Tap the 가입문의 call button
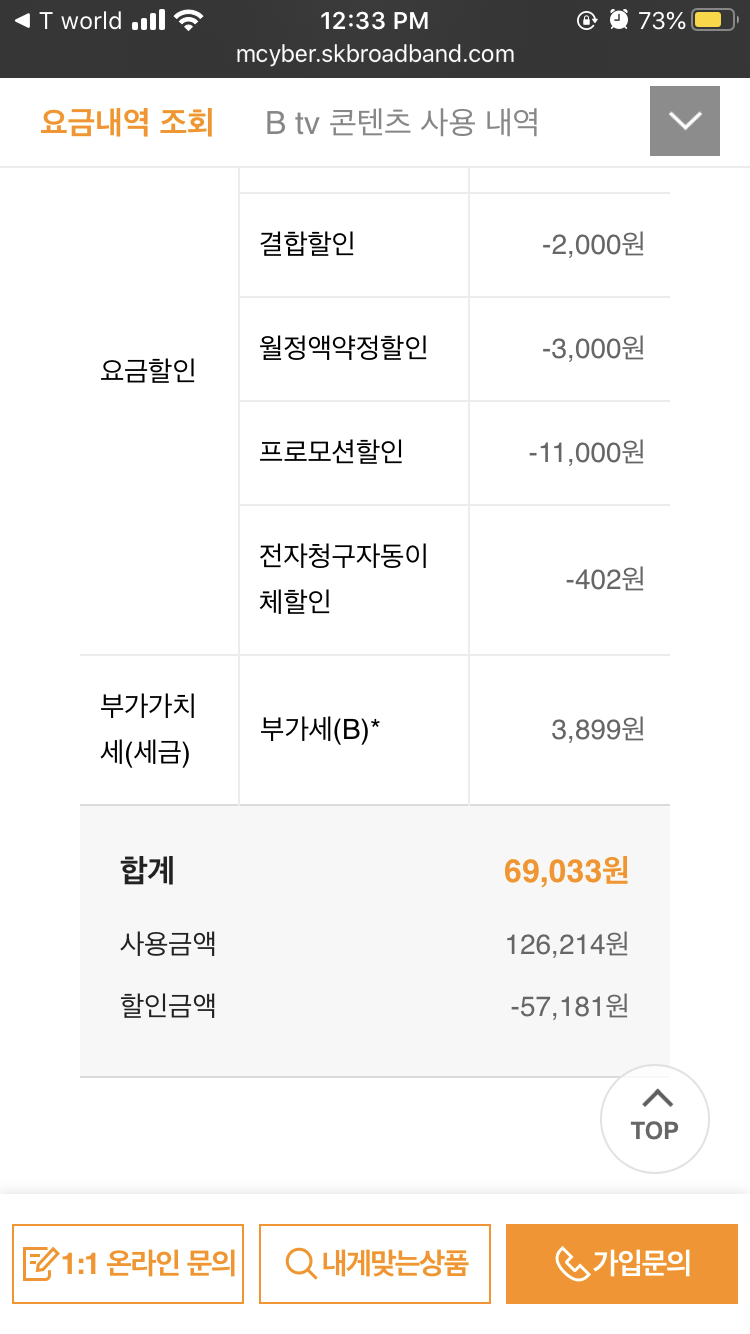 click(x=622, y=1264)
